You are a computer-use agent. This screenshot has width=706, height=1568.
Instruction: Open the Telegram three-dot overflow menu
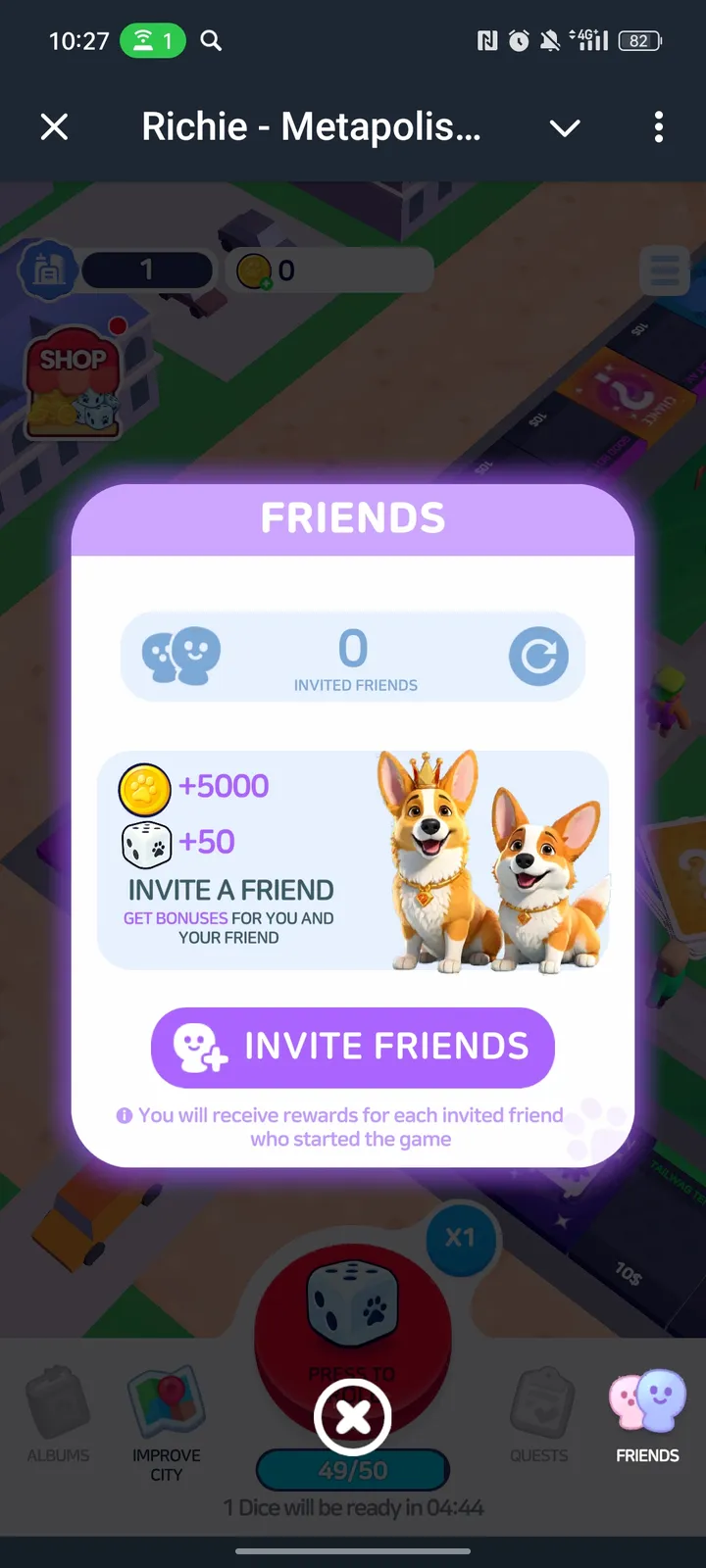658,127
